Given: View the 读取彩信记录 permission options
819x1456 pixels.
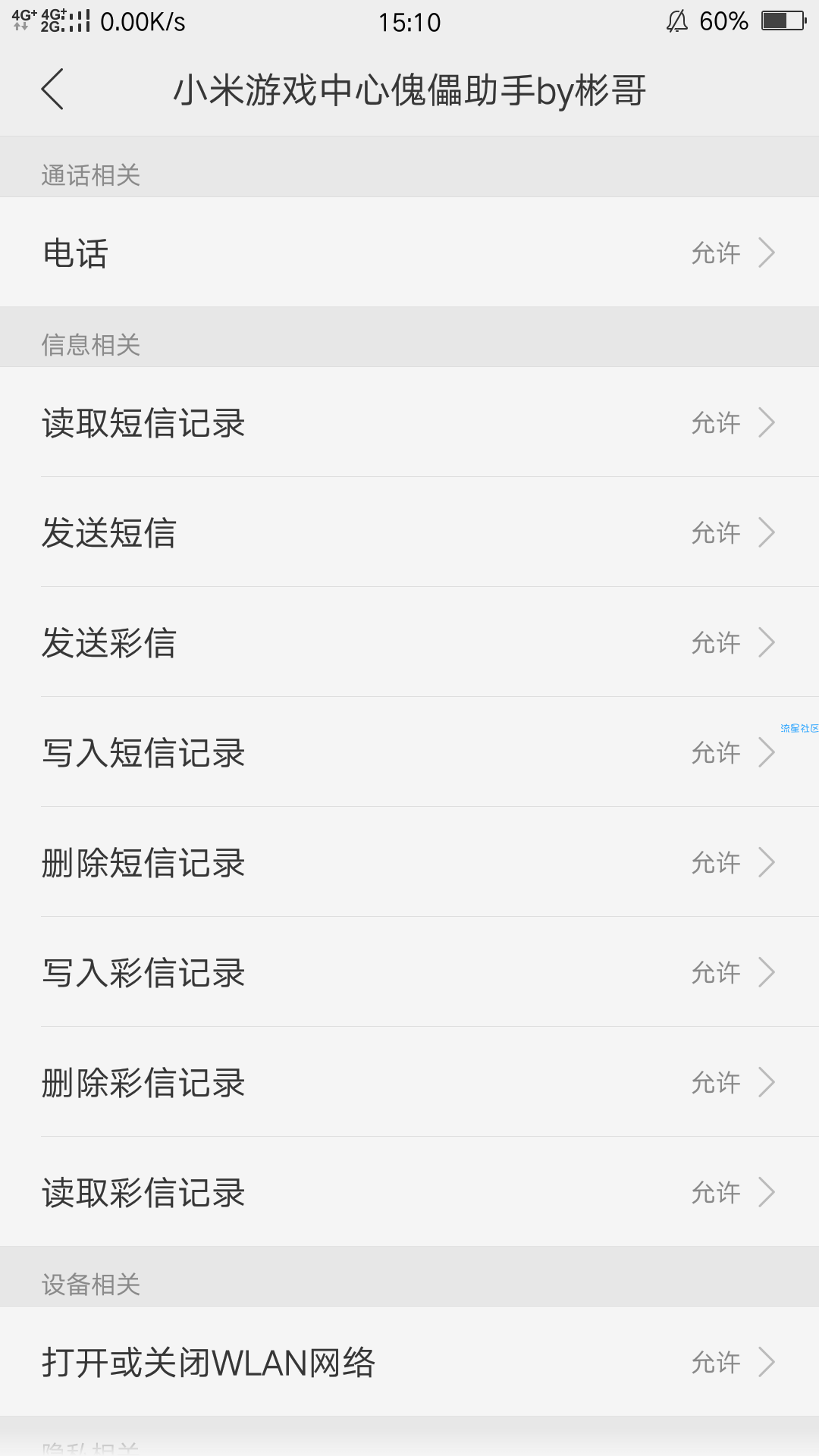Looking at the screenshot, I should coord(409,1192).
